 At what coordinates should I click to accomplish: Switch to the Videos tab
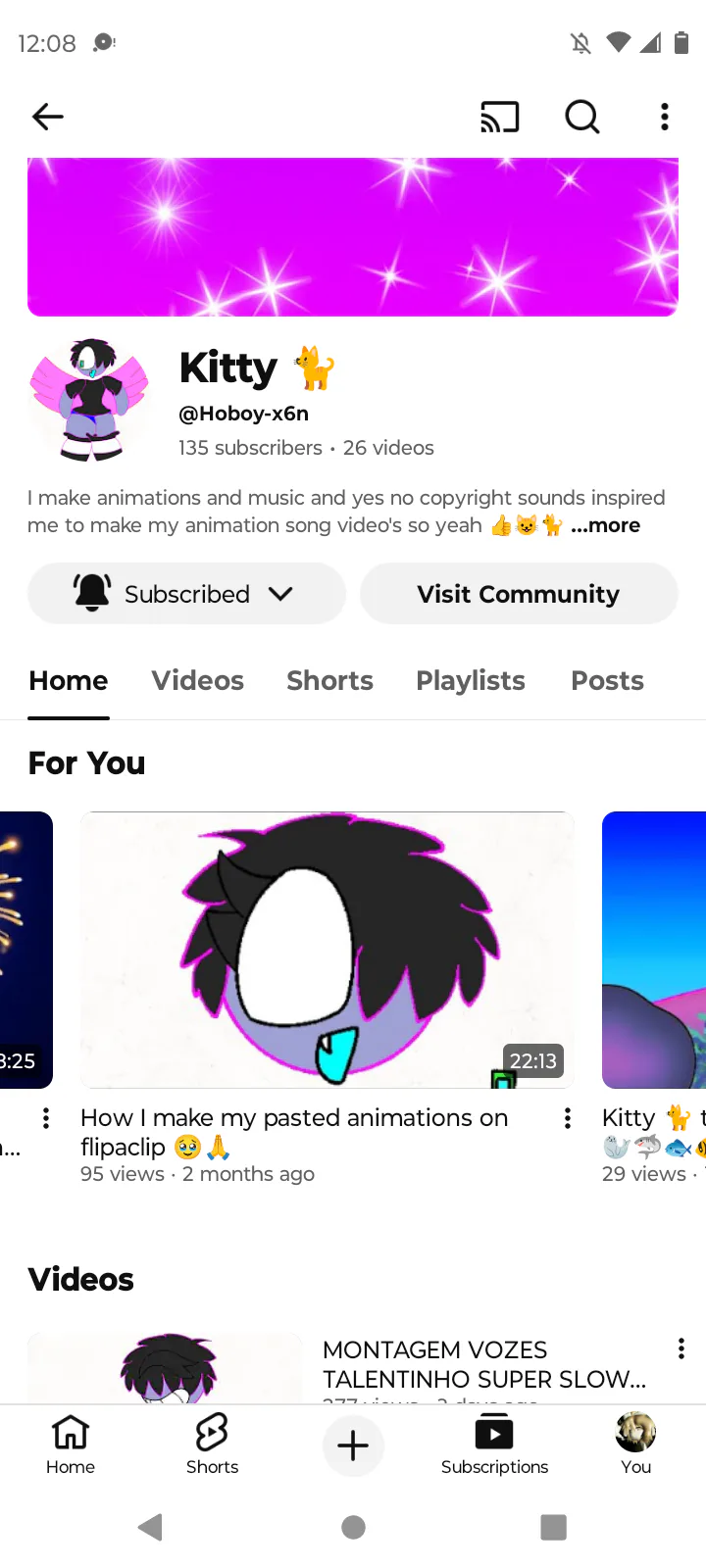[197, 680]
